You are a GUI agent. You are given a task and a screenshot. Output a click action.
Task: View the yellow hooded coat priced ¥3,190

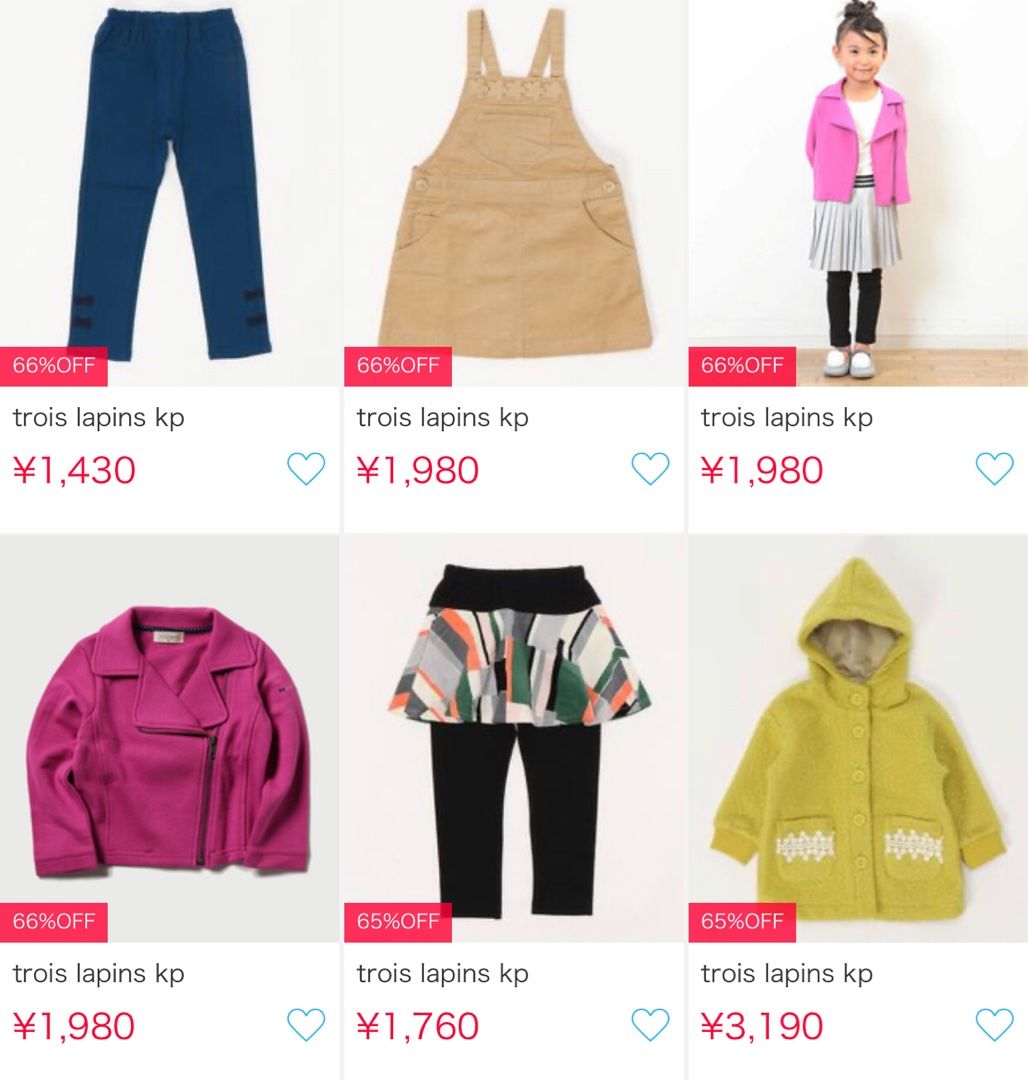(858, 740)
